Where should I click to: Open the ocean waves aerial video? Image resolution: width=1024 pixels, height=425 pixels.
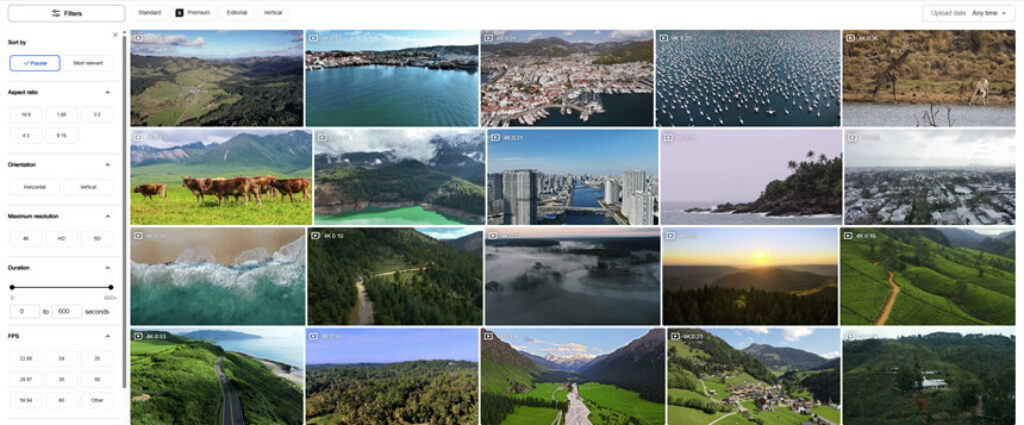[x=216, y=275]
